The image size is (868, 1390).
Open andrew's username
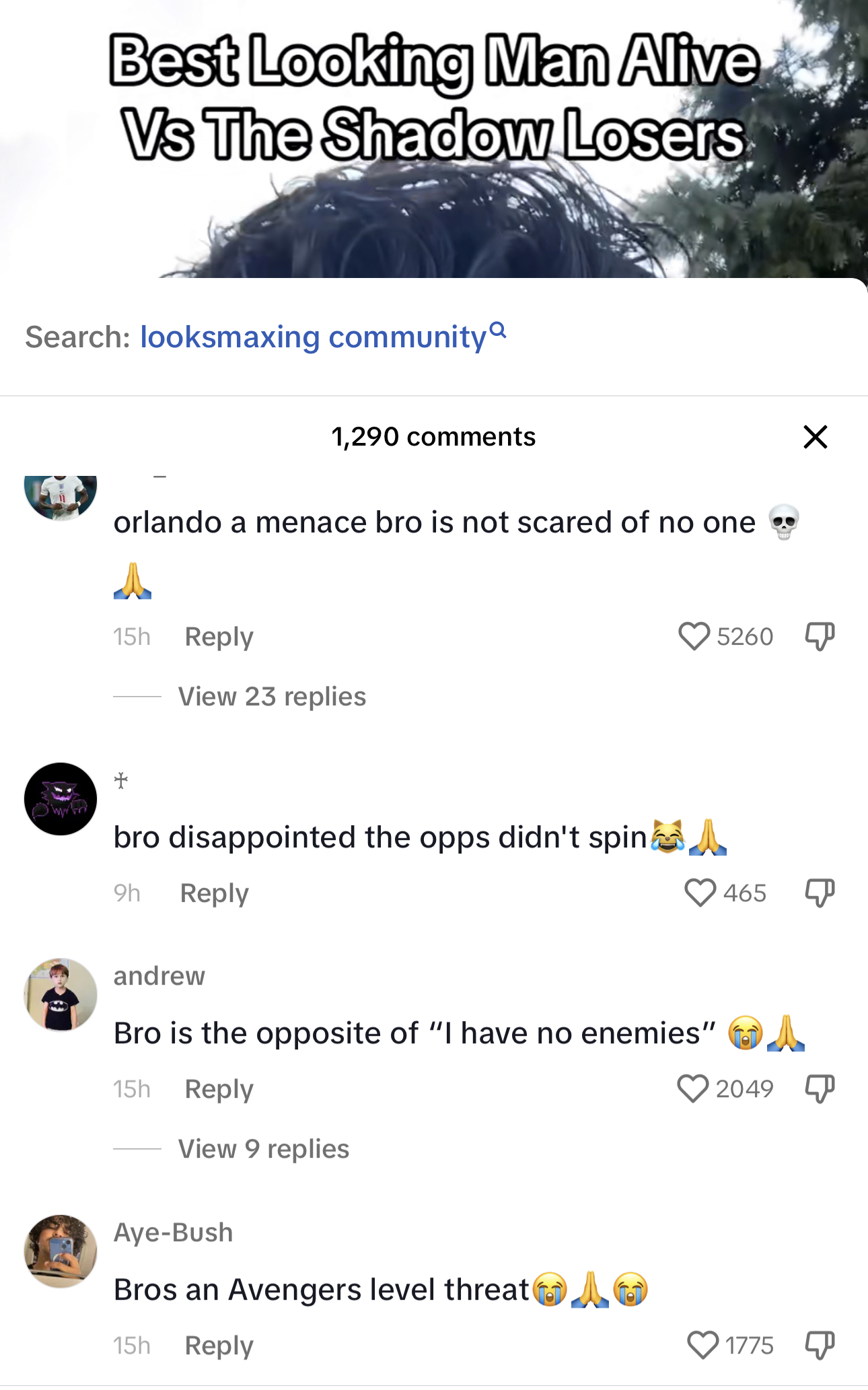click(x=159, y=976)
